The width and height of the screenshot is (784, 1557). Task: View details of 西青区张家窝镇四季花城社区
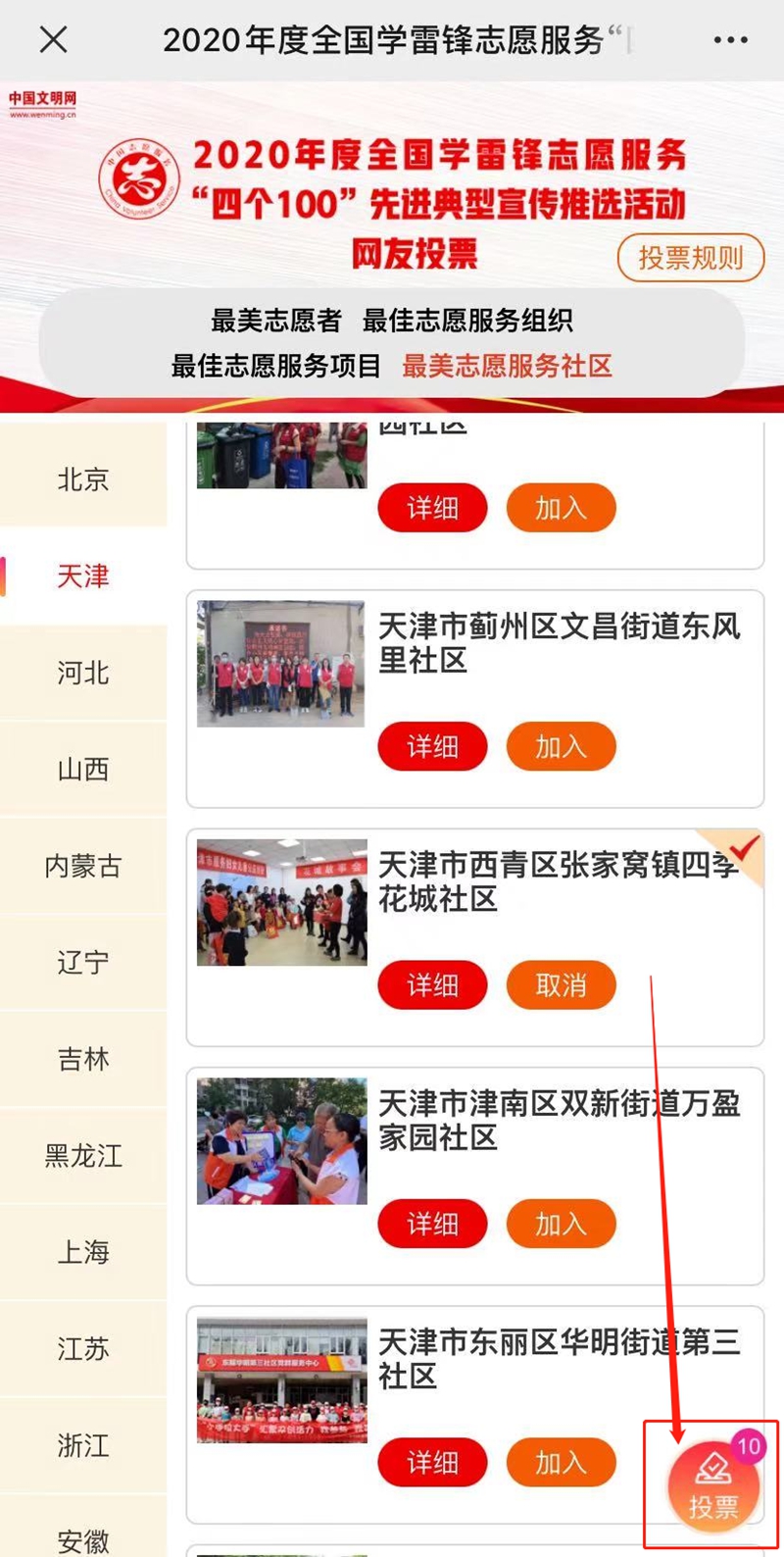pyautogui.click(x=432, y=985)
